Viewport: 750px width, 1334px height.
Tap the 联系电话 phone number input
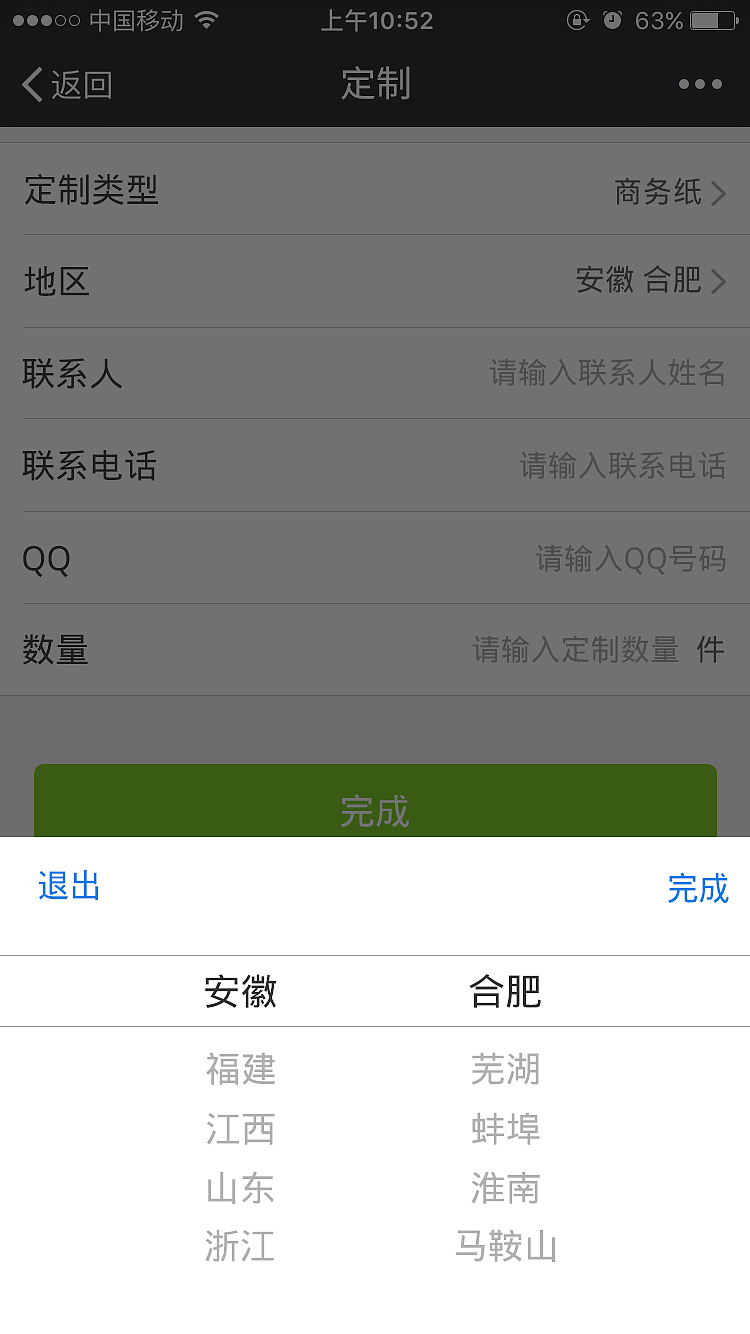tap(600, 466)
